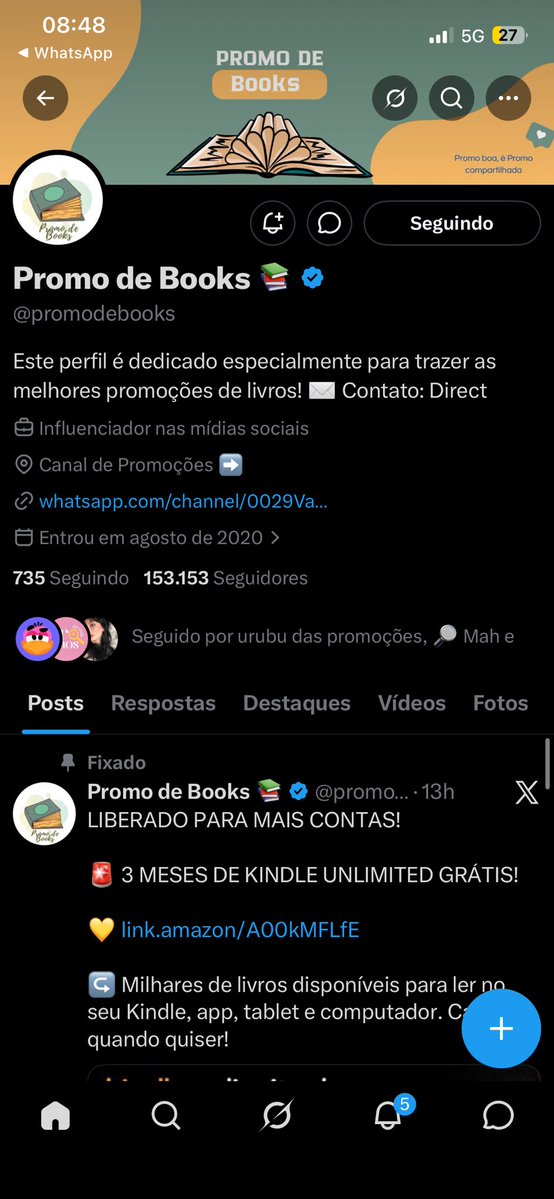Open the whatsapp.com channel link
The height and width of the screenshot is (1199, 554).
click(x=184, y=502)
